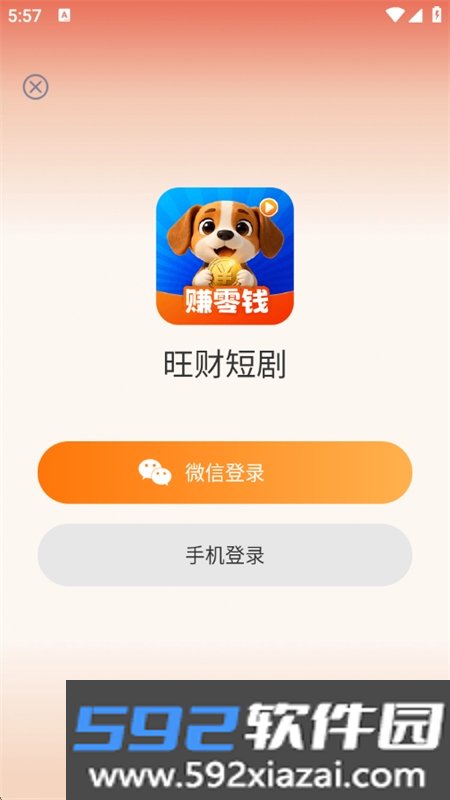The width and height of the screenshot is (450, 800).
Task: Log in with WeChat (微信登录)
Action: (x=225, y=472)
